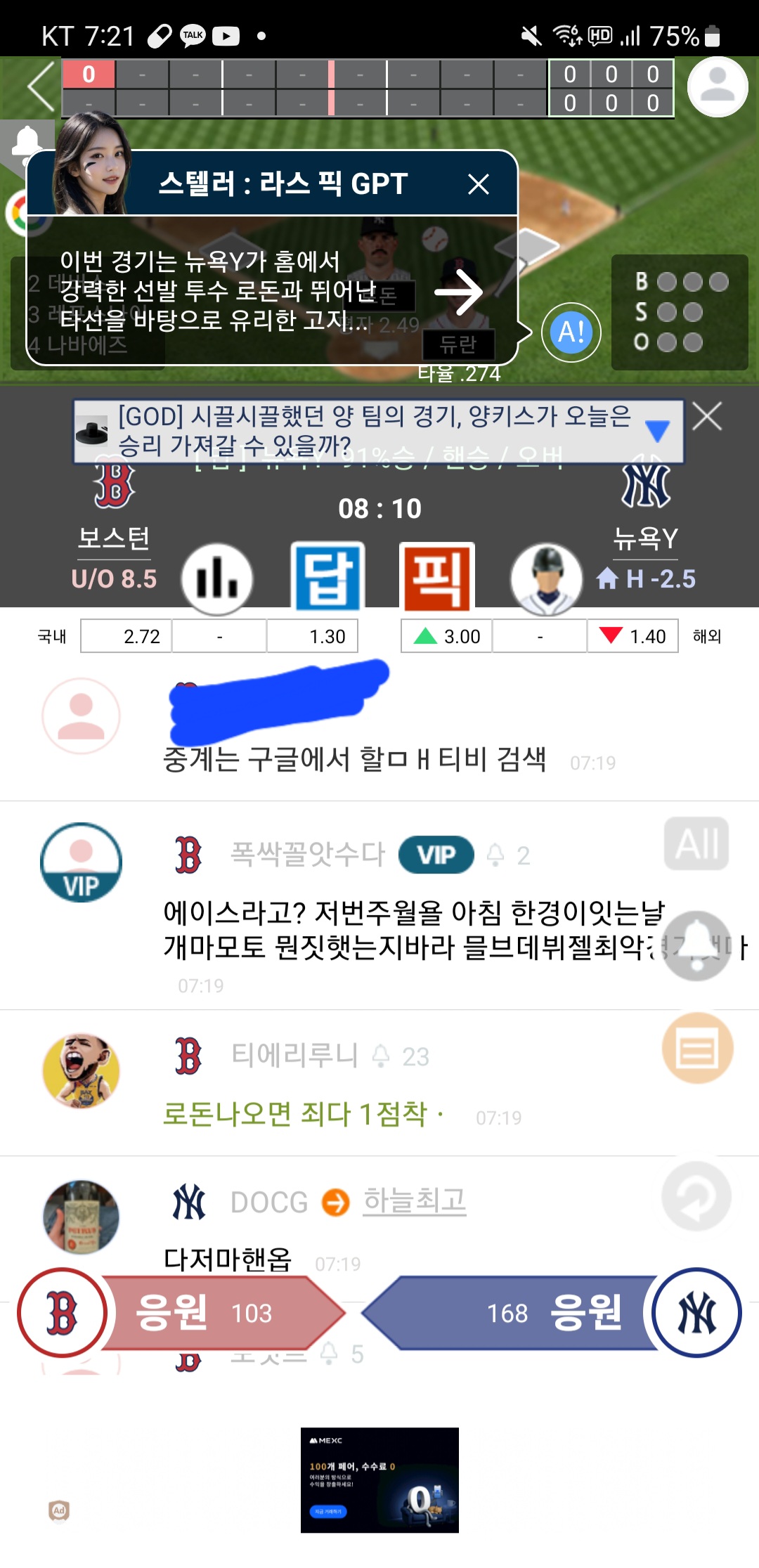Select domestic odds 2.72 for Boston

[x=126, y=637]
